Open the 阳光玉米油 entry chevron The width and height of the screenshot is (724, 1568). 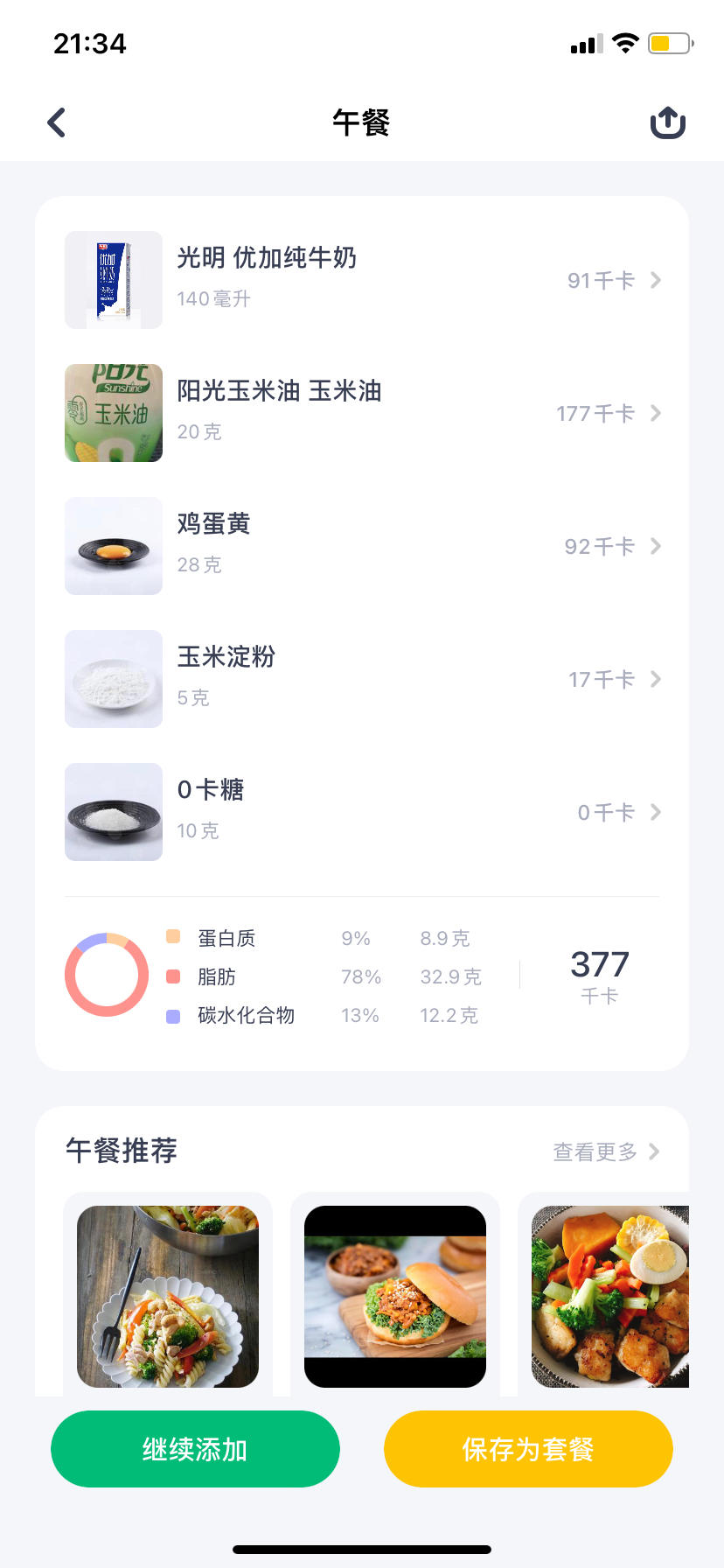click(655, 413)
